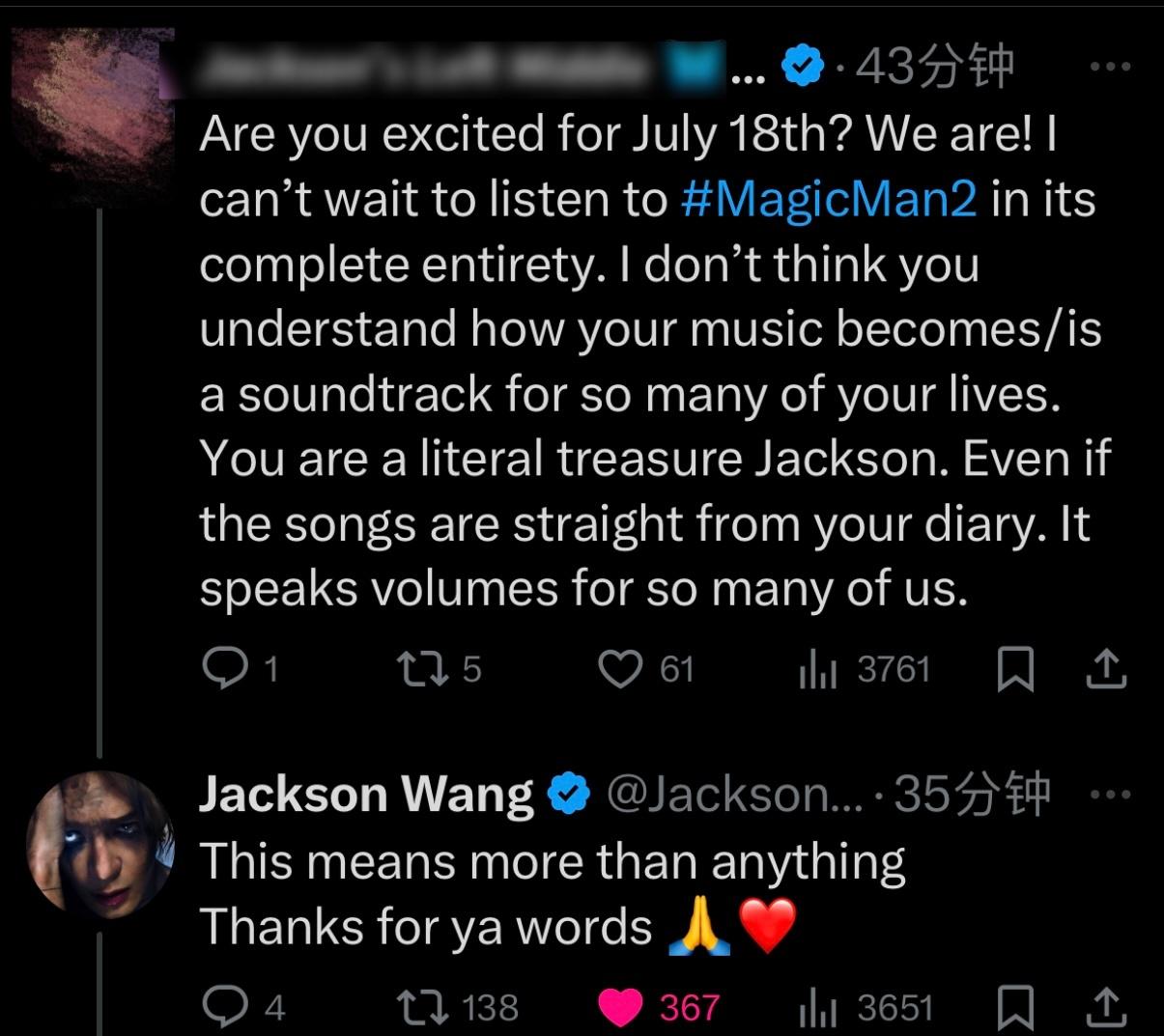Unlike Jackson Wang's reply with 367 likes

[621, 1008]
